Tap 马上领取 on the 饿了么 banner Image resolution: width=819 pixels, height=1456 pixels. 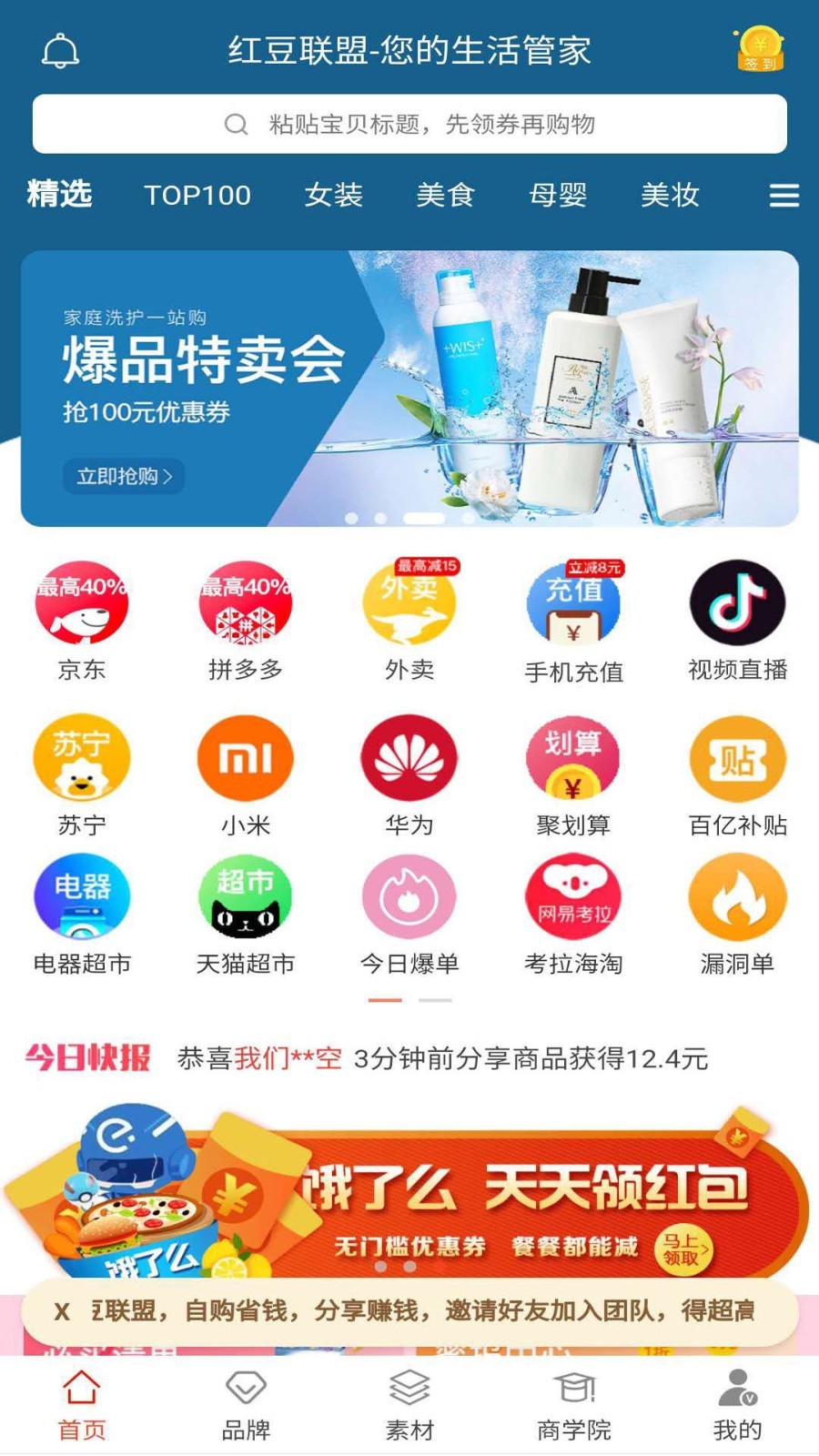pos(683,1249)
